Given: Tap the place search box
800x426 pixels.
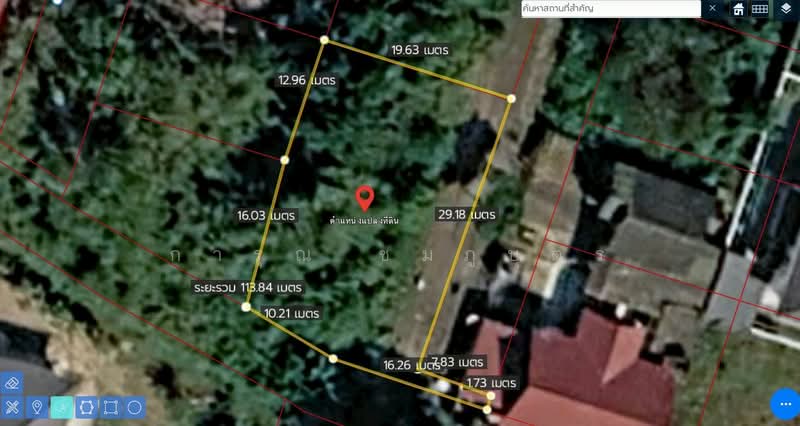Looking at the screenshot, I should click(x=610, y=8).
